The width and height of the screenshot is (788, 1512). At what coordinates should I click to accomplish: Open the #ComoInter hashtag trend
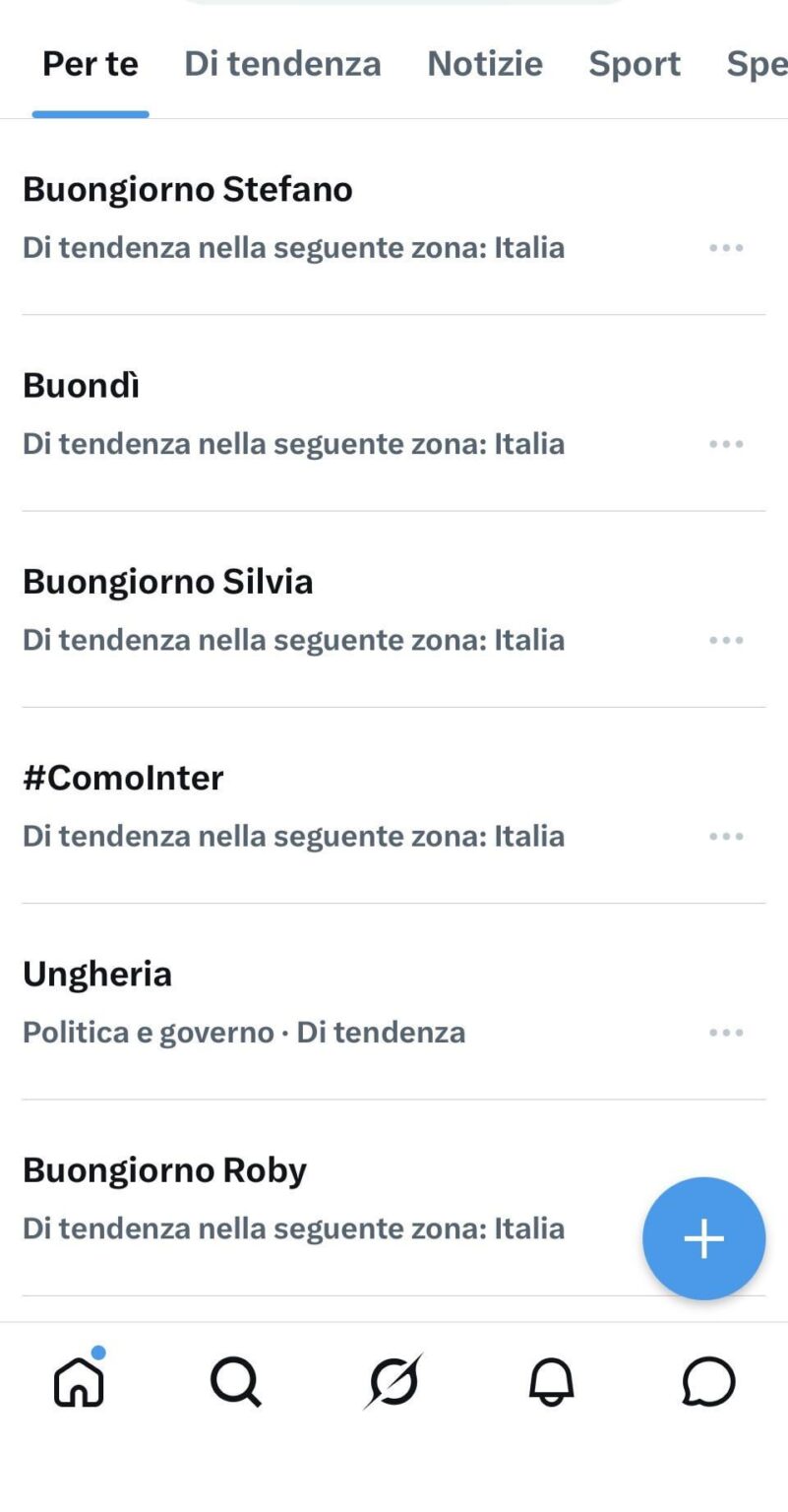point(123,778)
